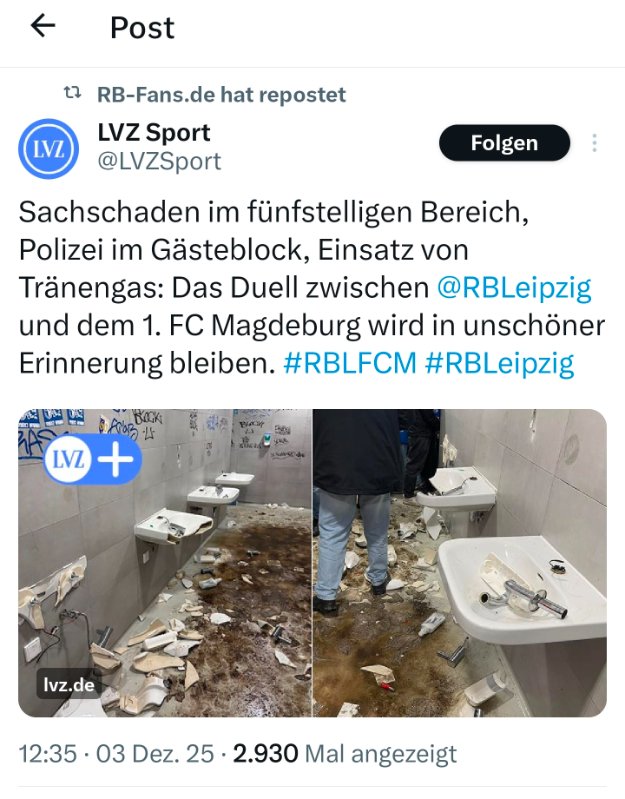625x799 pixels.
Task: Open RB-Fans.de hat repostet link
Action: [x=221, y=95]
